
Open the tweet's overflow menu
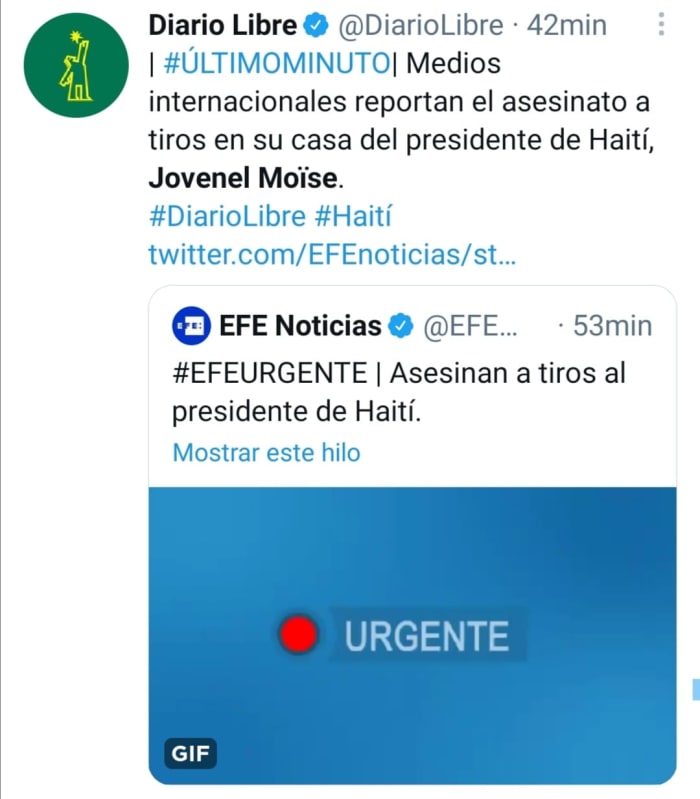coord(661,25)
